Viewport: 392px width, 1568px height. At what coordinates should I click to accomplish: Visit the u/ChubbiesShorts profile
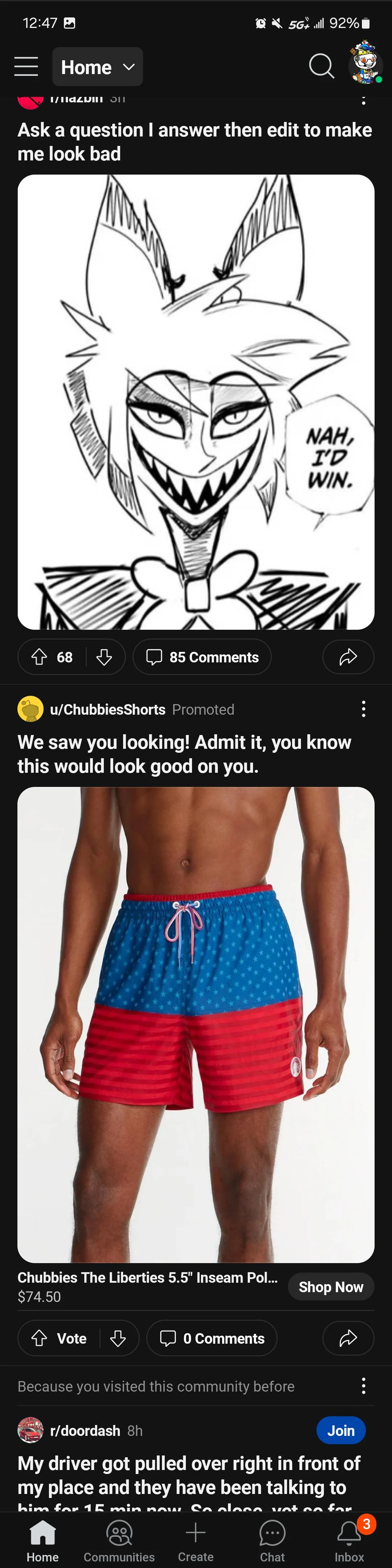[107, 709]
